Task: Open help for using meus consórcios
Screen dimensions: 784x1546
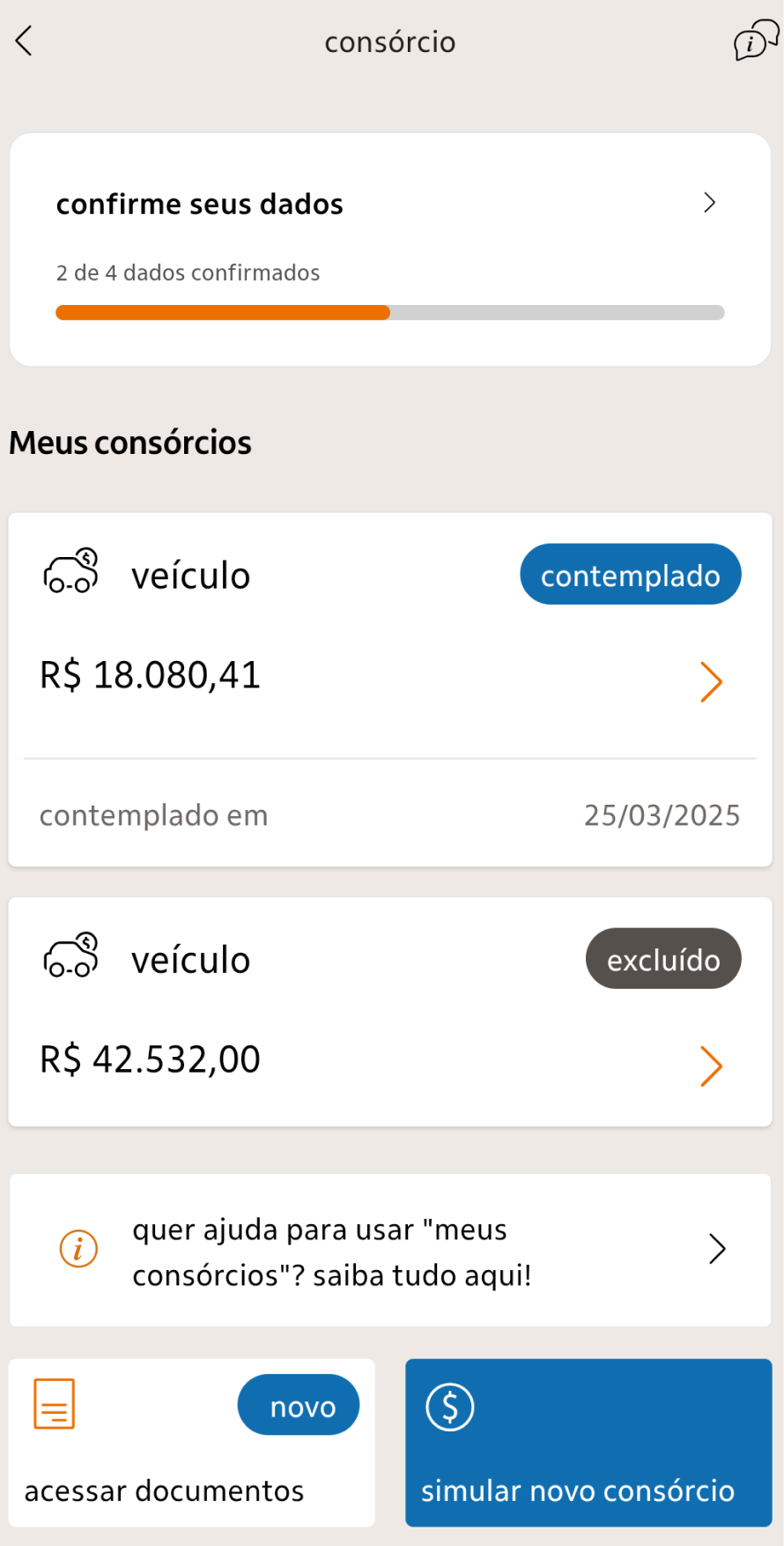Action: pos(390,1250)
